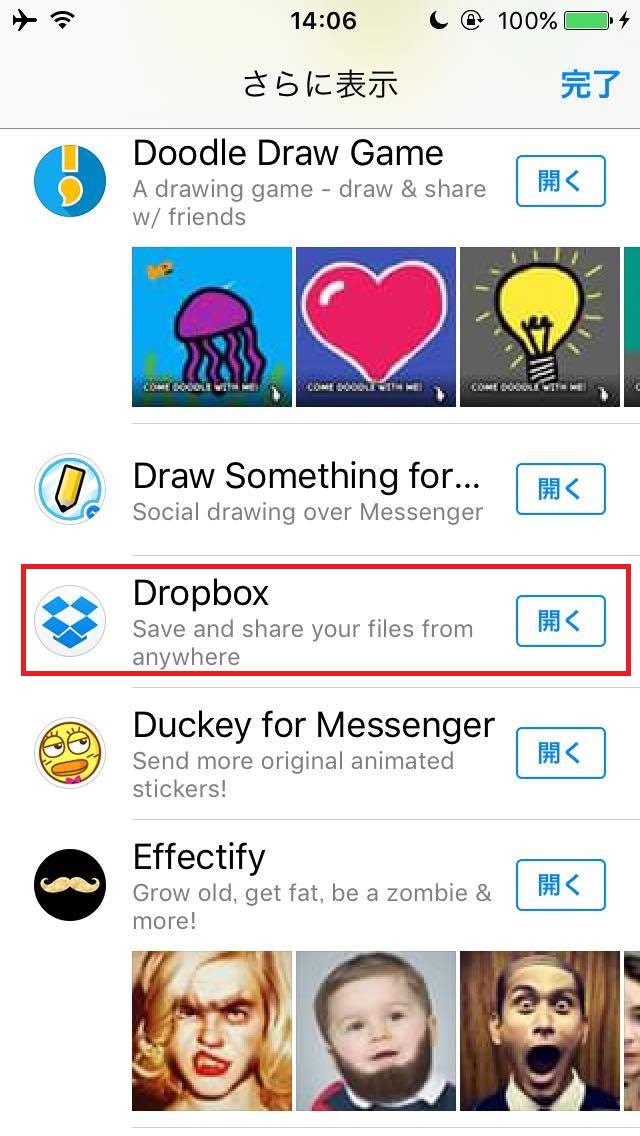Open Doodle Draw Game with 開く button

560,181
